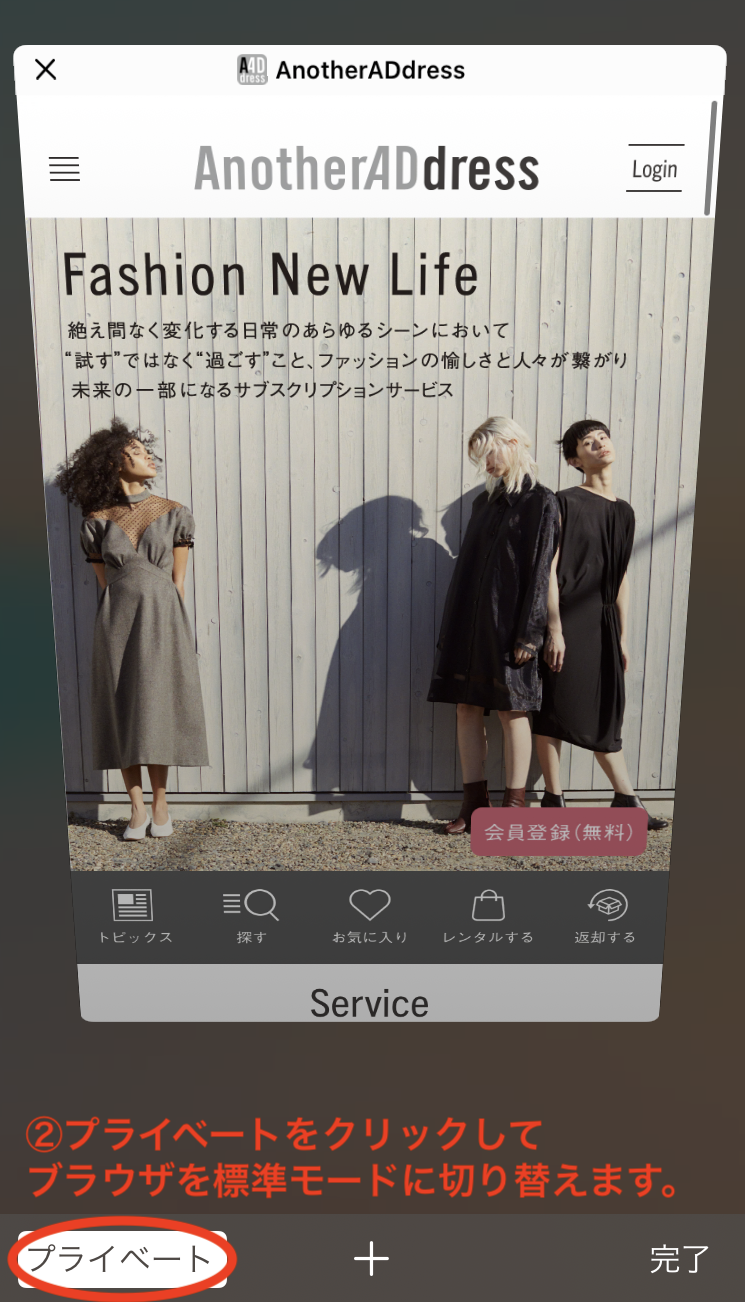
Task: Close the AnotherADdress tab
Action: [45, 69]
